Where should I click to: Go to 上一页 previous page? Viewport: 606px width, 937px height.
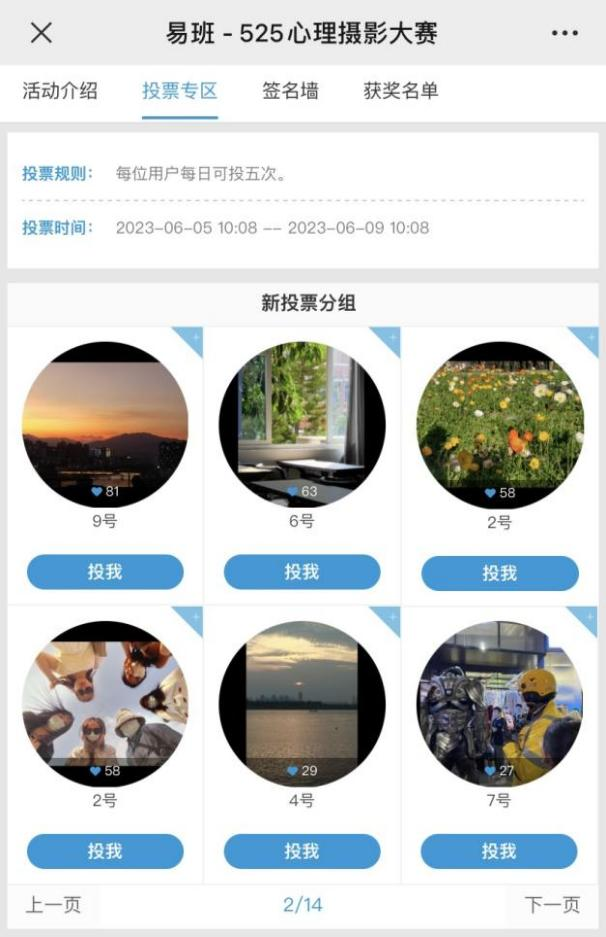coord(53,905)
